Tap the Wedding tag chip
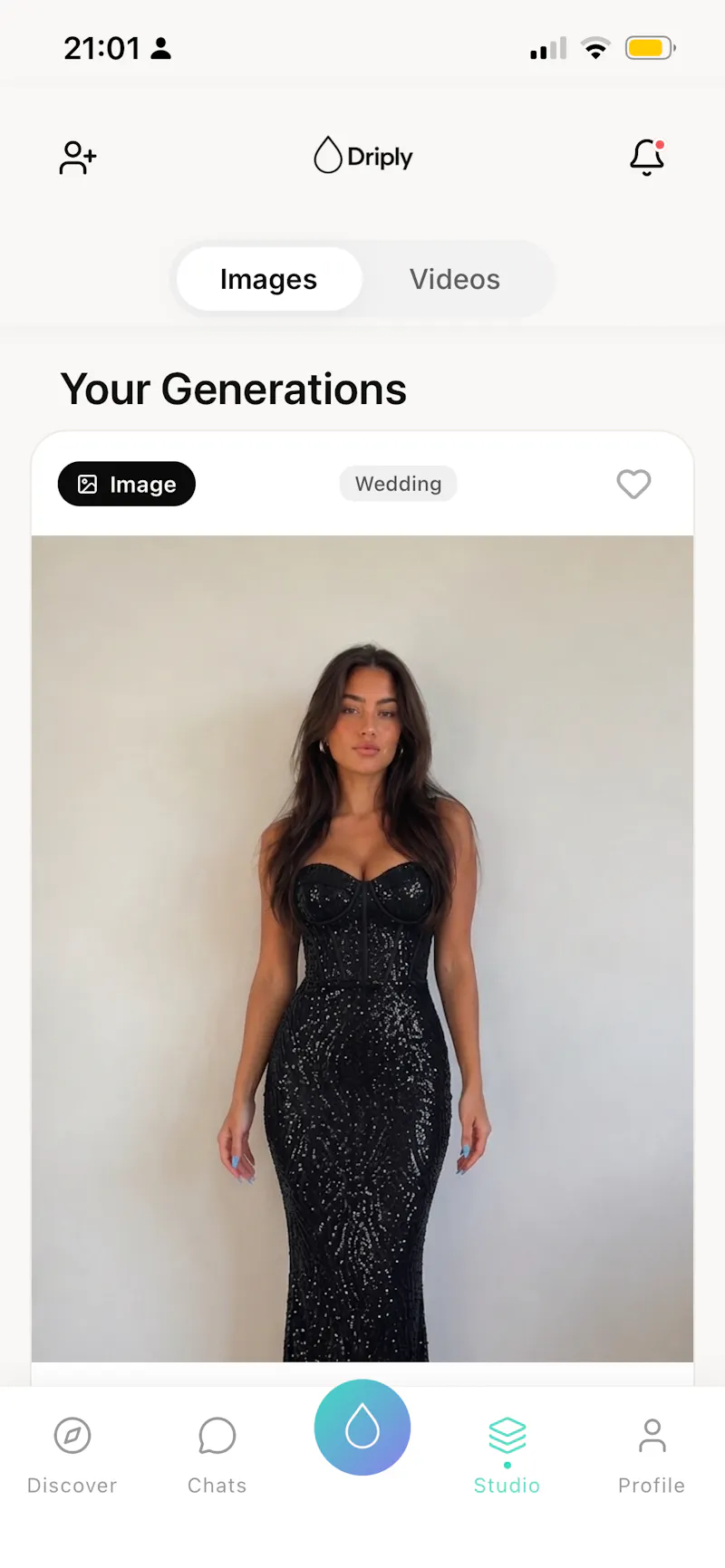The height and width of the screenshot is (1568, 725). click(x=398, y=484)
